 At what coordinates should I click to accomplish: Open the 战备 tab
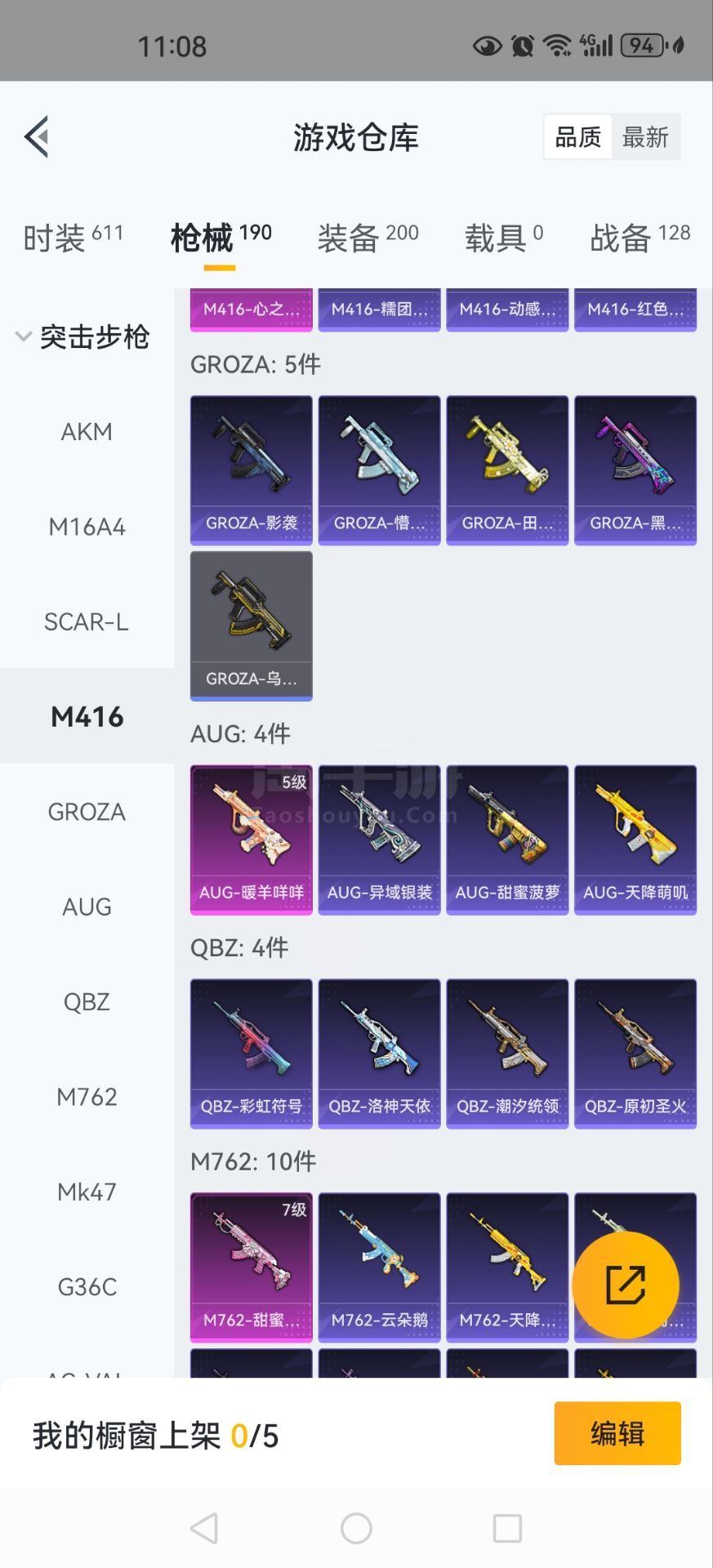click(640, 238)
